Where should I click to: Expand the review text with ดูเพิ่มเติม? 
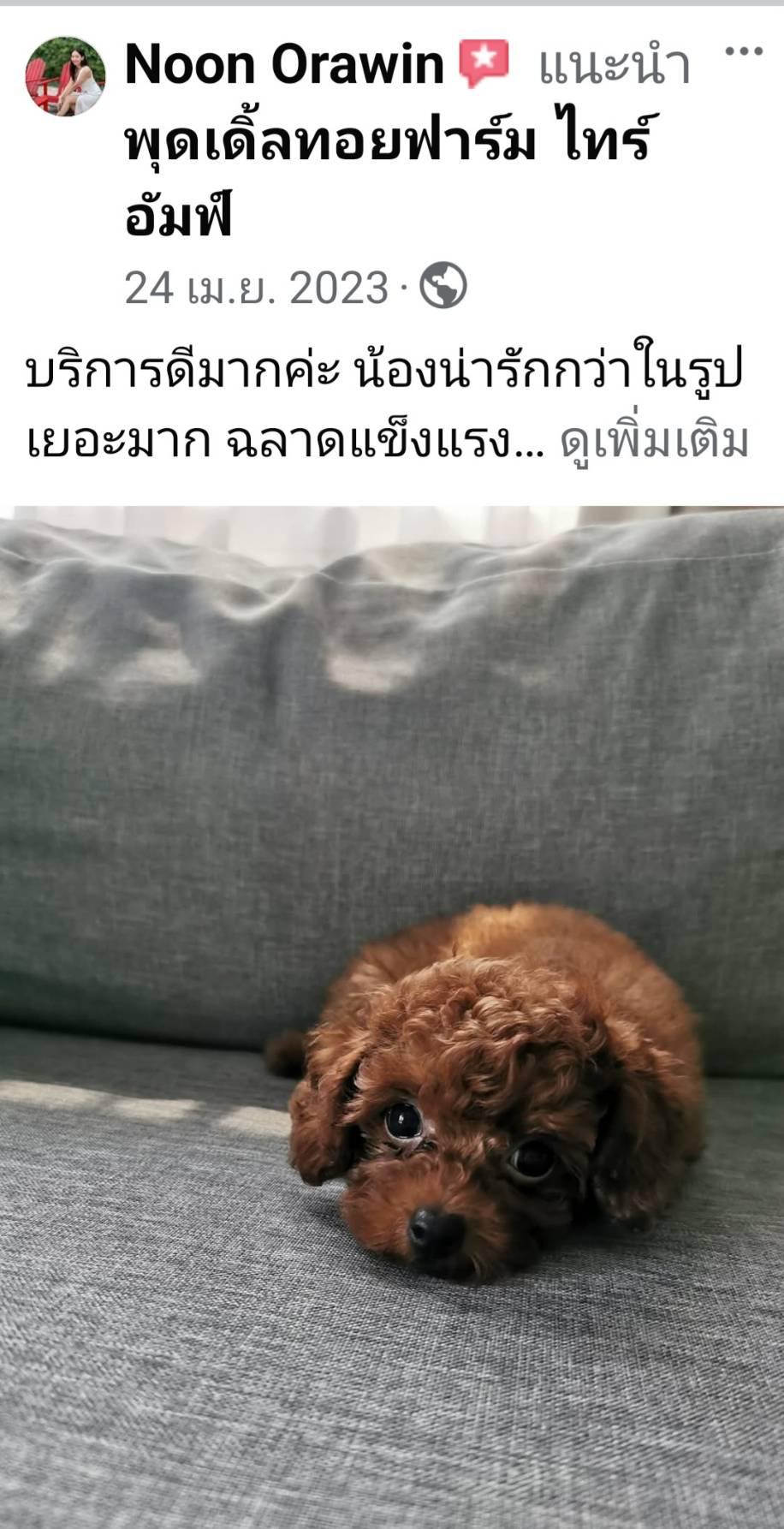(x=654, y=443)
